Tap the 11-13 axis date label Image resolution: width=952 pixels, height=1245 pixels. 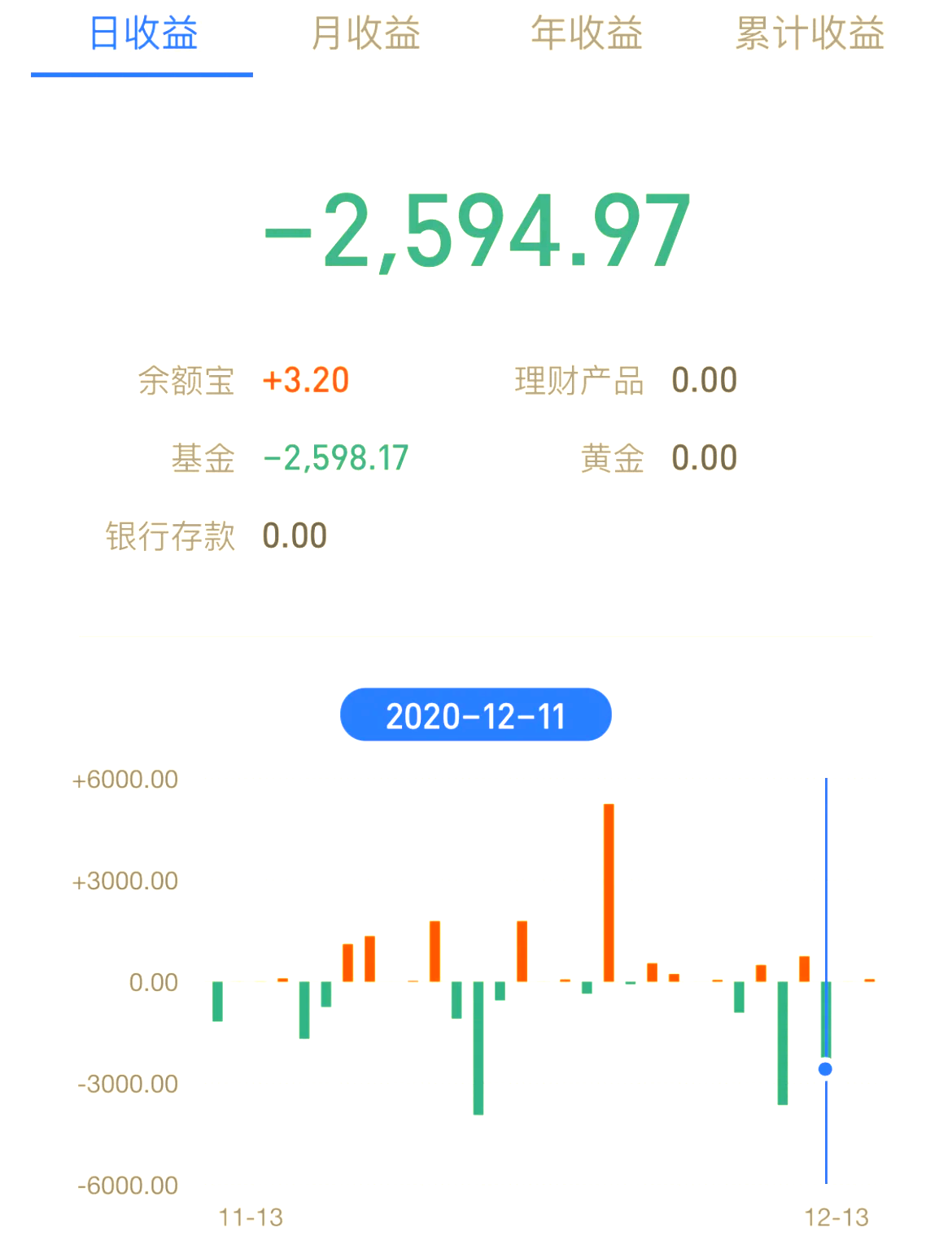[x=251, y=1217]
